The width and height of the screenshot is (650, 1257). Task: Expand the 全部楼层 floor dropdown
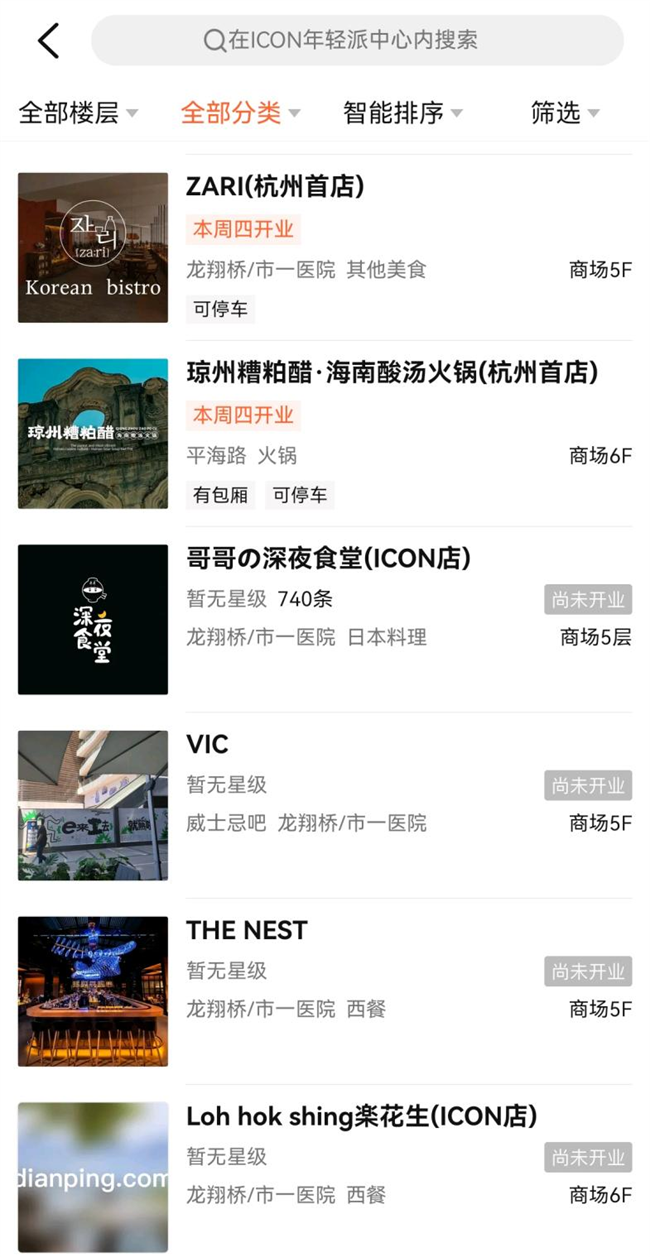coord(78,113)
